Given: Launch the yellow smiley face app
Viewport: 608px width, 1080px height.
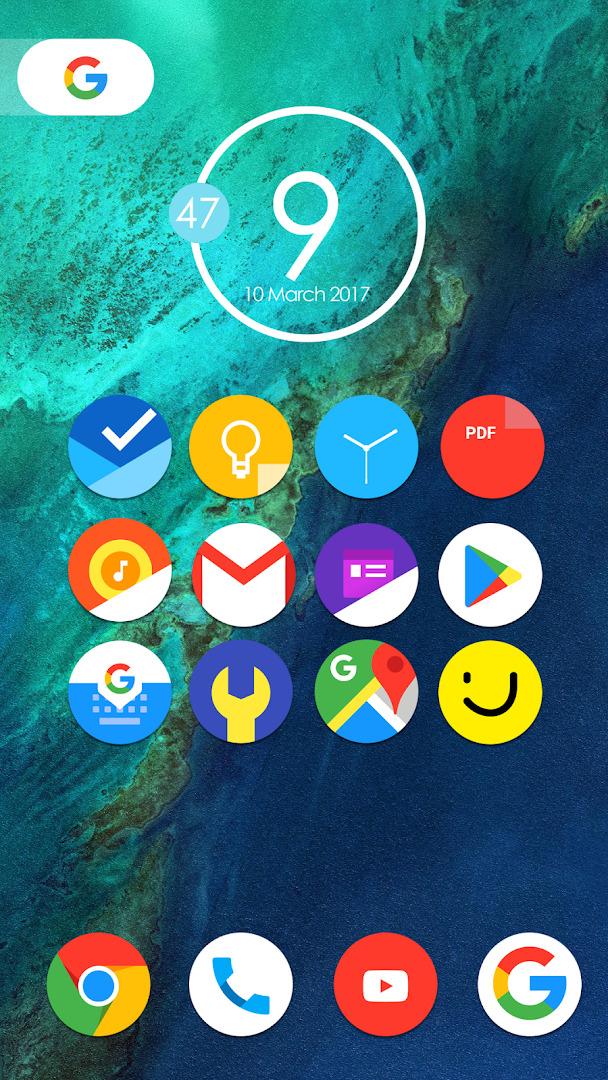Looking at the screenshot, I should tap(490, 692).
